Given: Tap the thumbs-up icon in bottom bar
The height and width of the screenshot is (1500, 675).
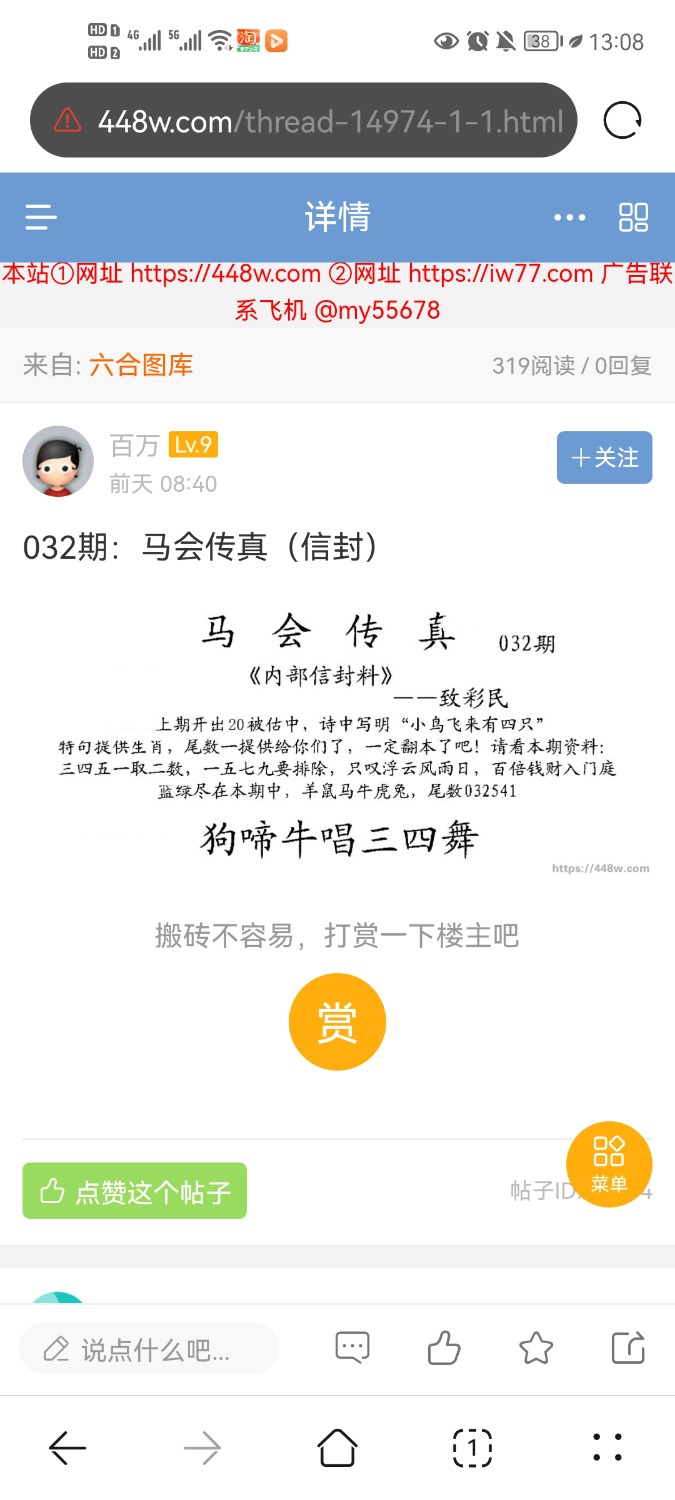Looking at the screenshot, I should click(444, 1348).
